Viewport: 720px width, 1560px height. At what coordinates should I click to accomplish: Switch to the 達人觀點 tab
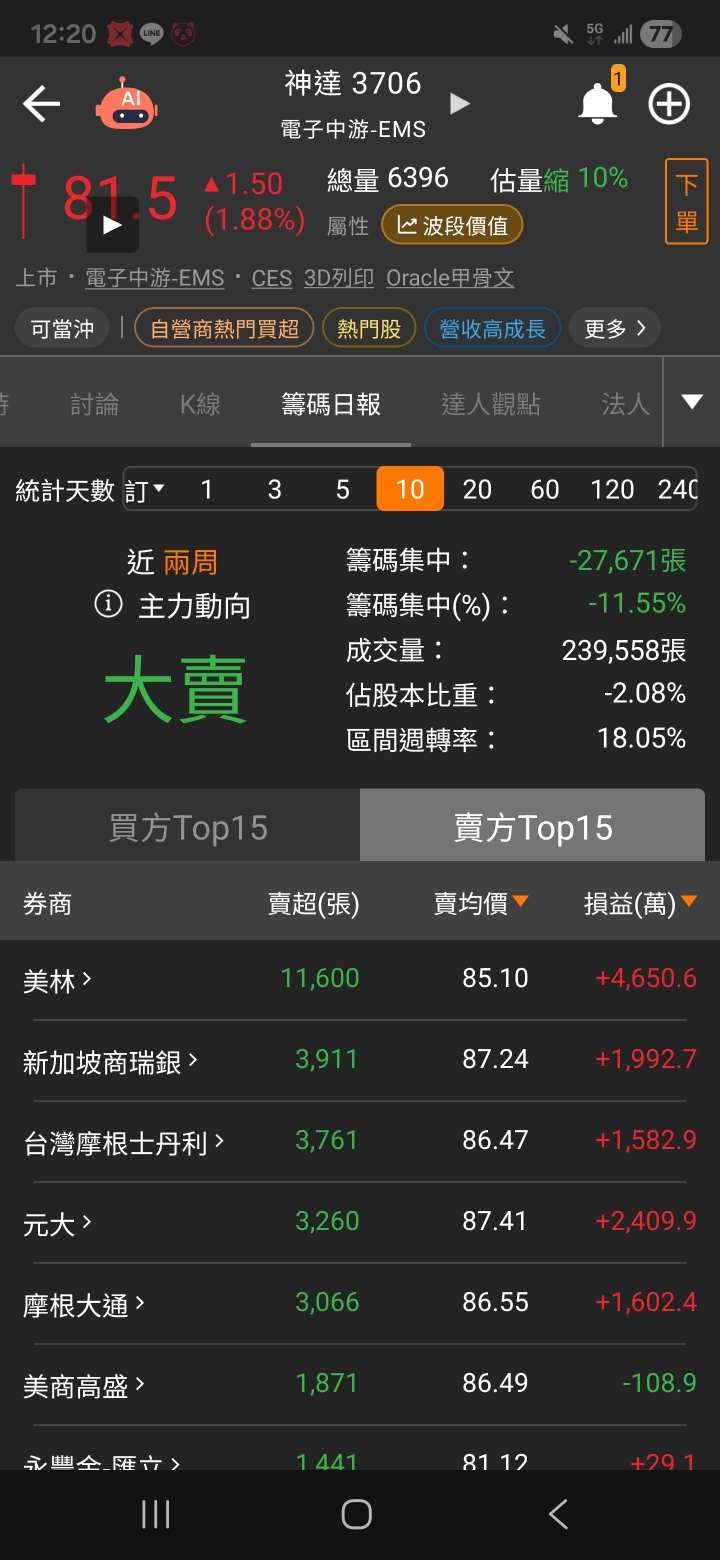click(491, 404)
